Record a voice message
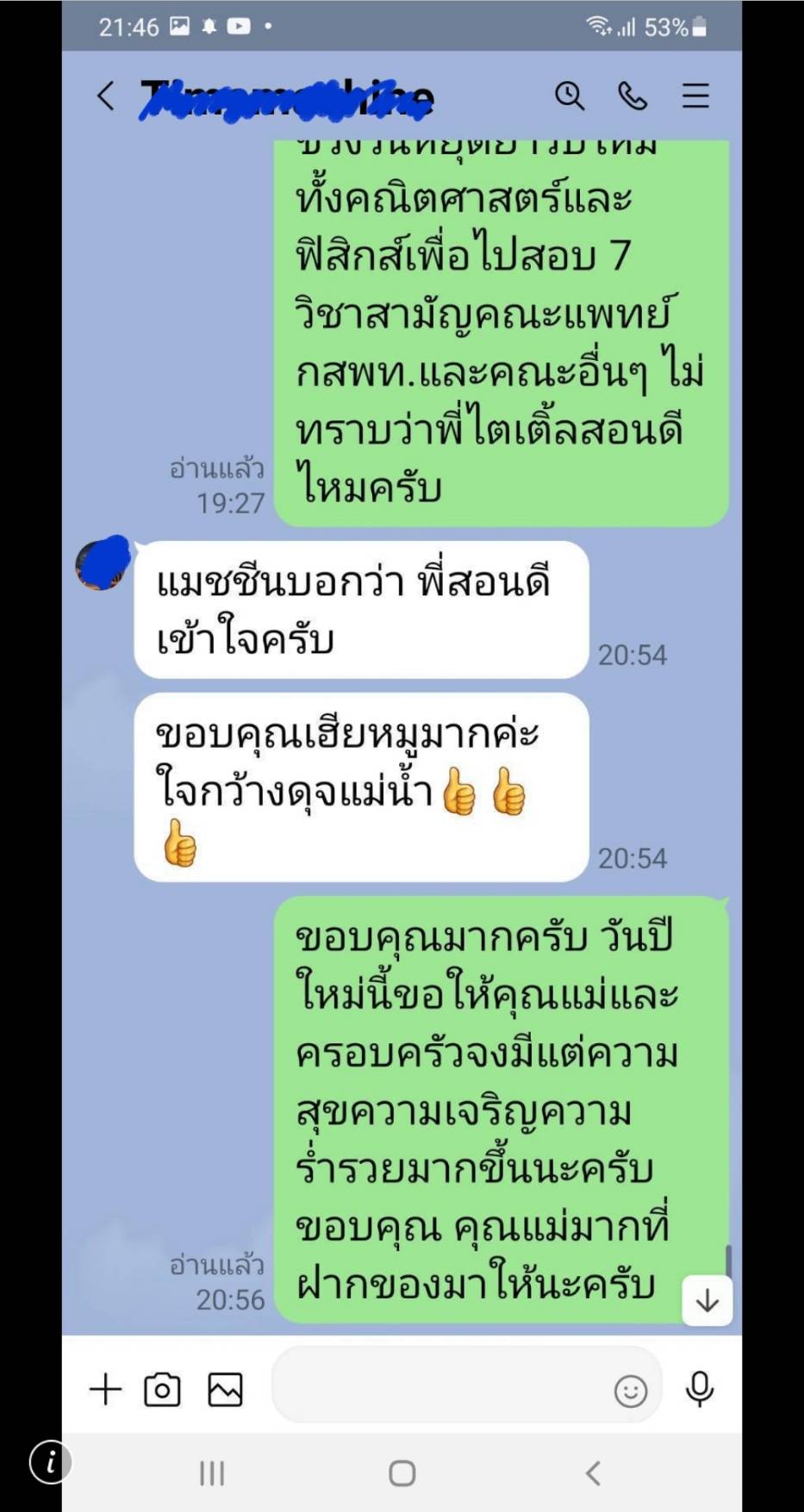The image size is (804, 1512). (x=699, y=1389)
